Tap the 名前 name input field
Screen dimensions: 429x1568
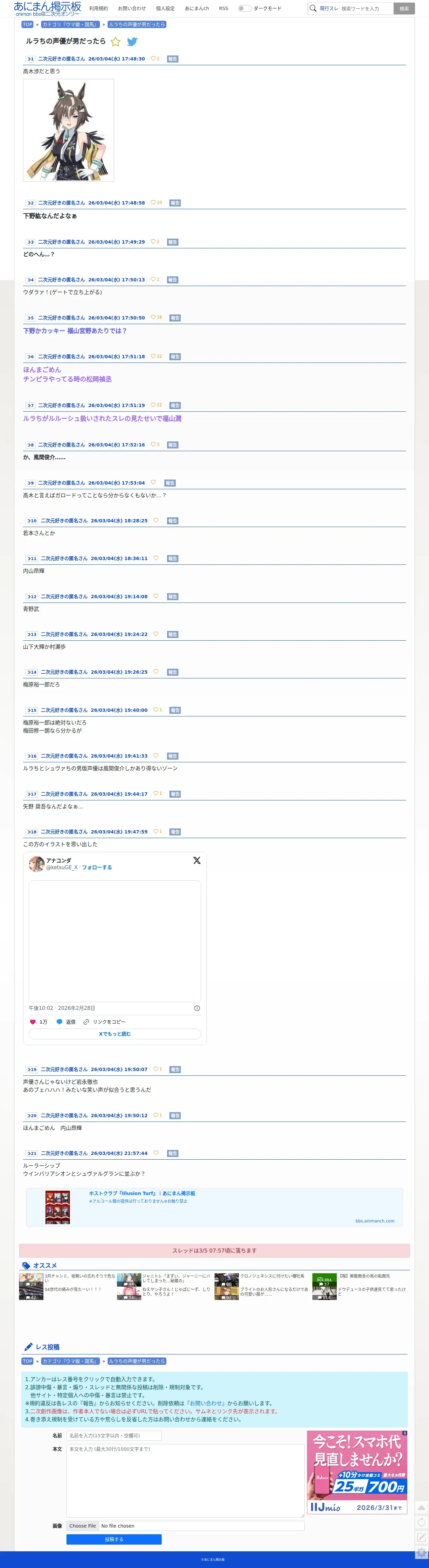point(114,1435)
